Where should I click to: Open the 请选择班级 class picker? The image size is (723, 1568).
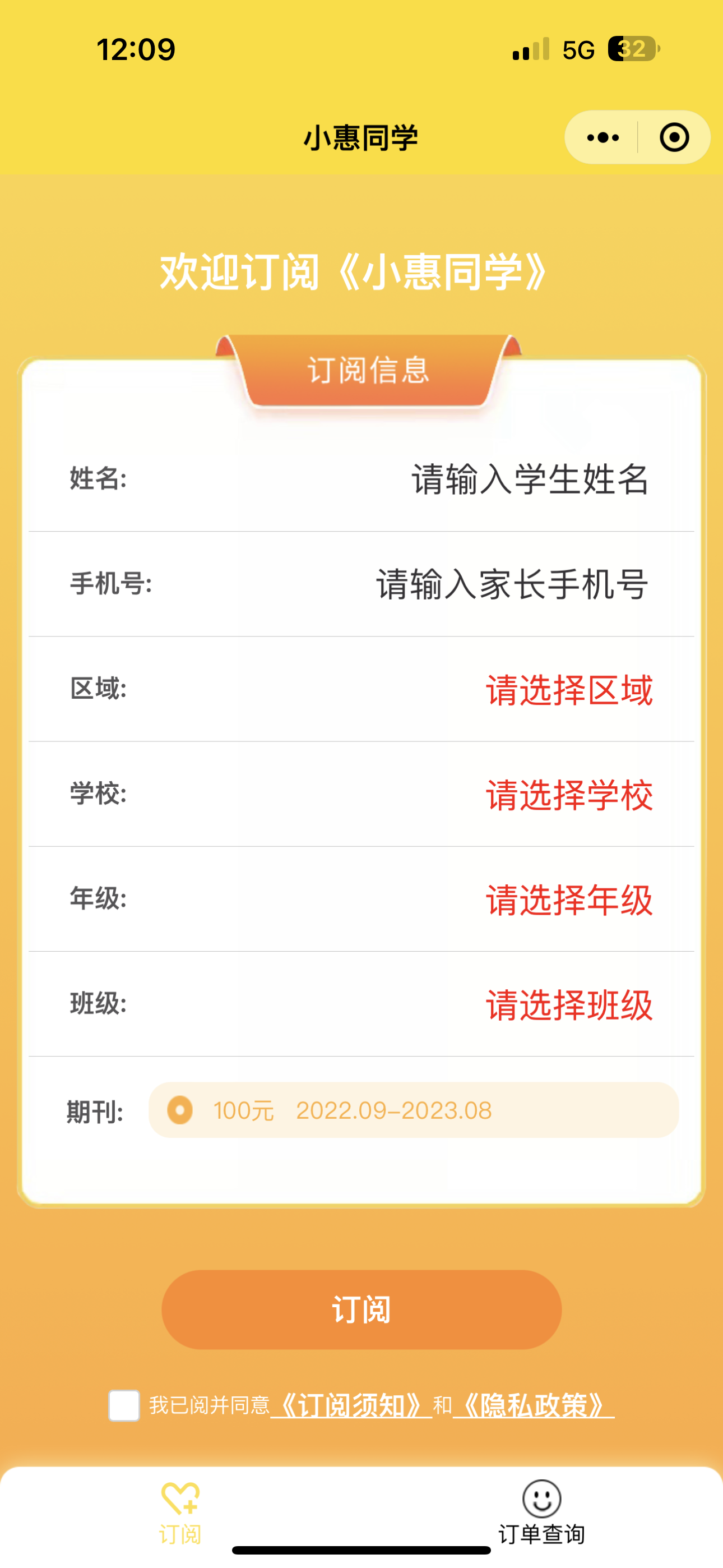[568, 1005]
